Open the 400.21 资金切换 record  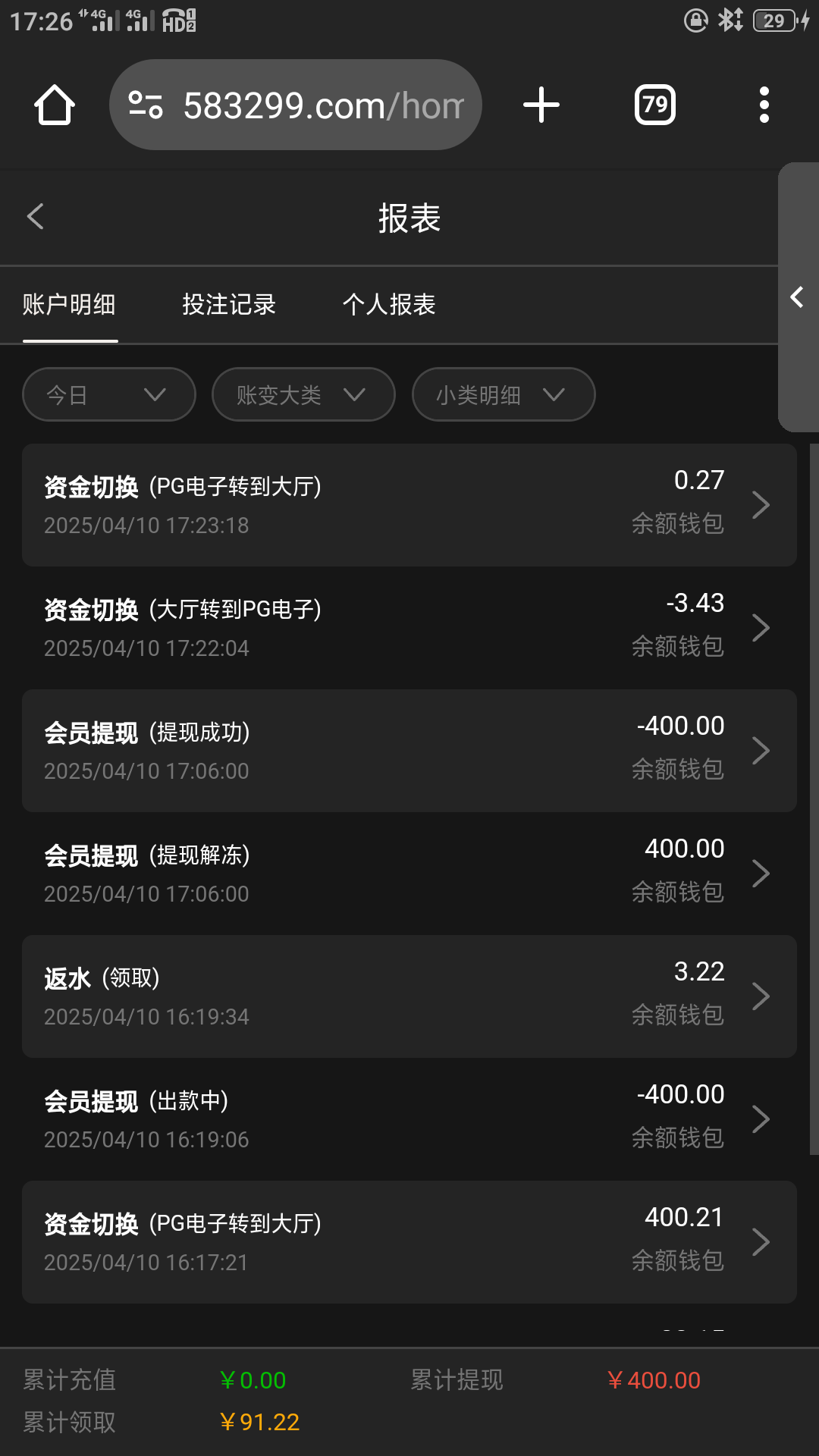(x=409, y=1242)
